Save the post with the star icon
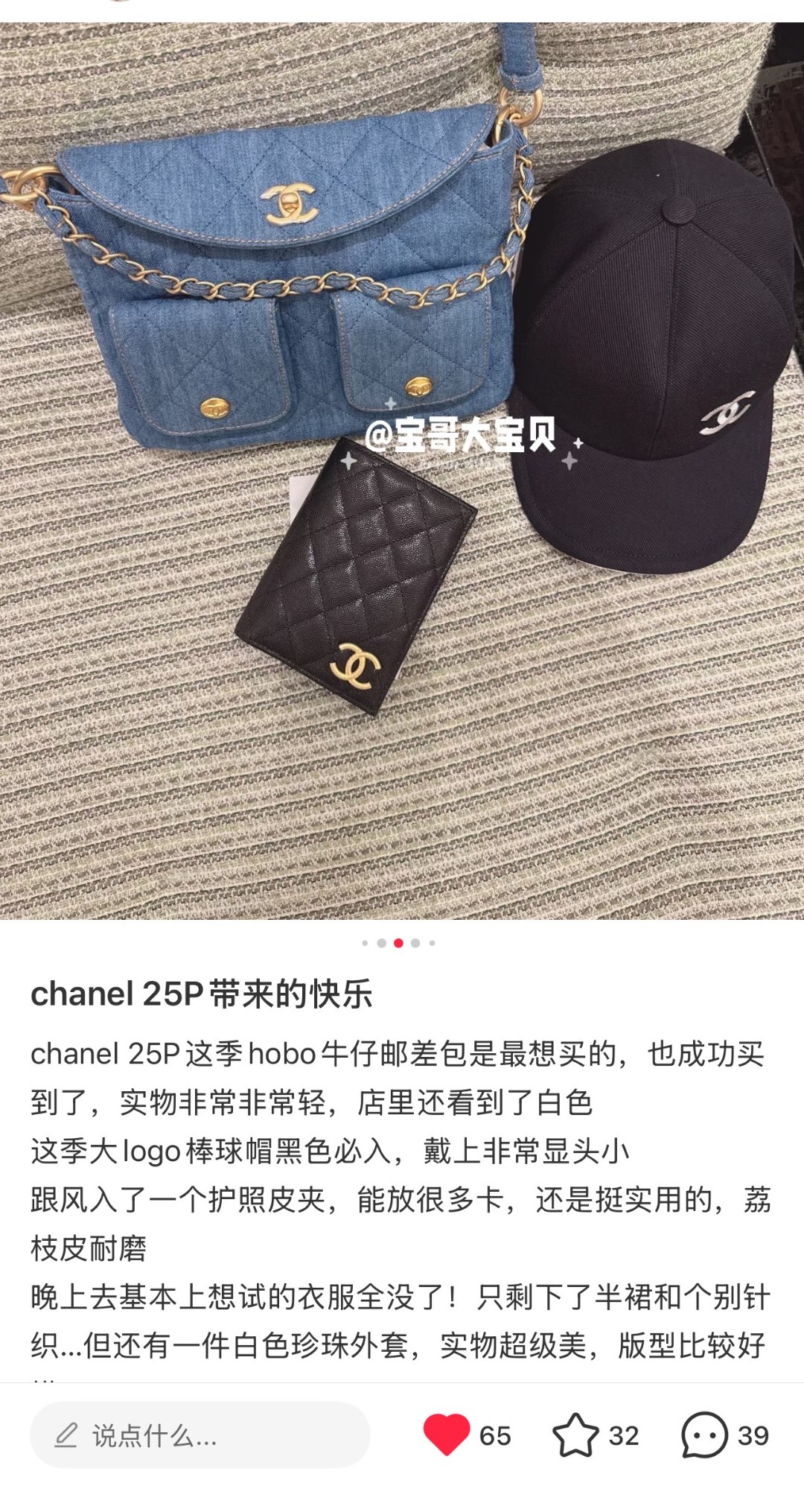 click(x=575, y=1435)
